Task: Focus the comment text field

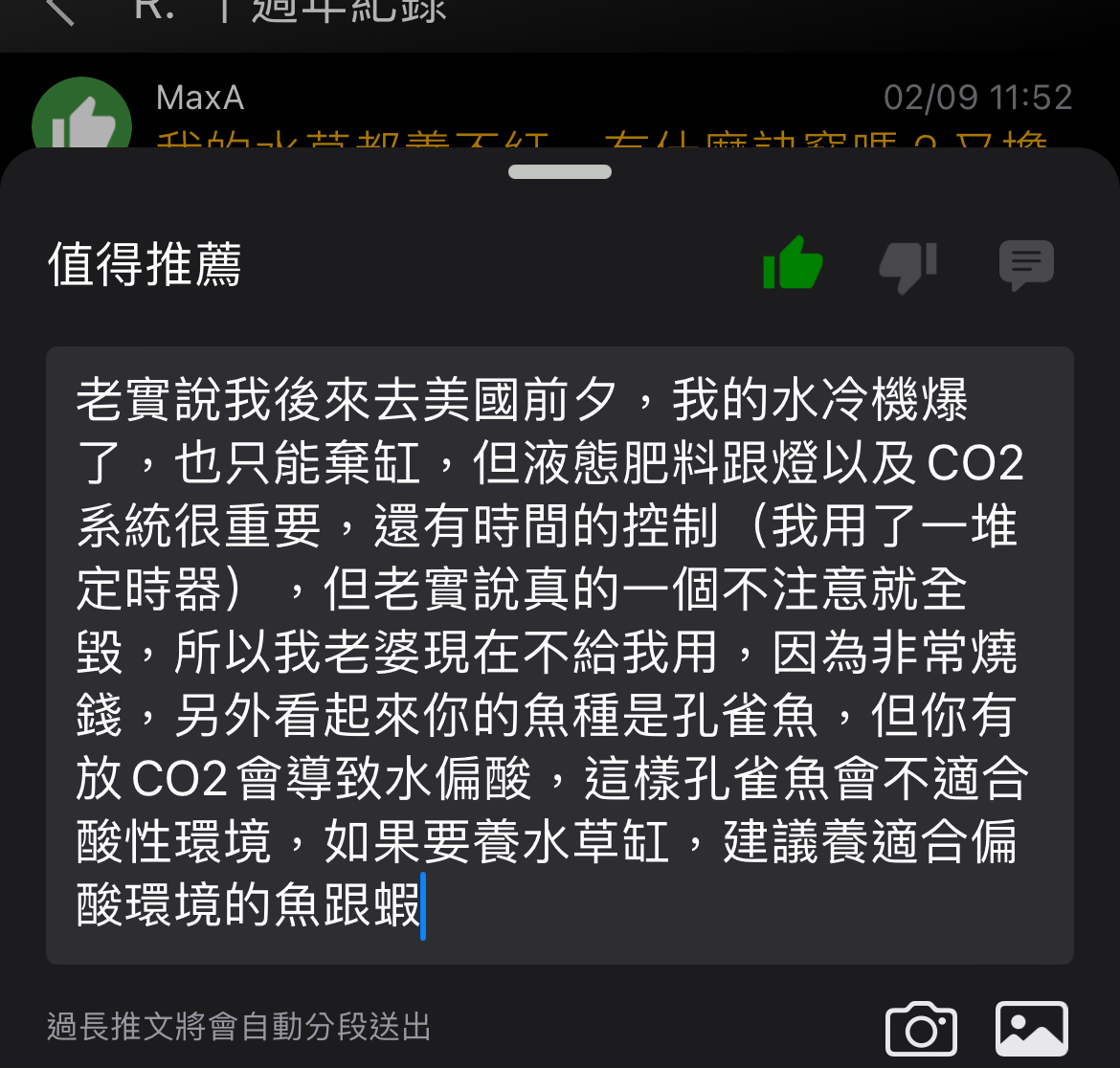Action: pos(559,655)
